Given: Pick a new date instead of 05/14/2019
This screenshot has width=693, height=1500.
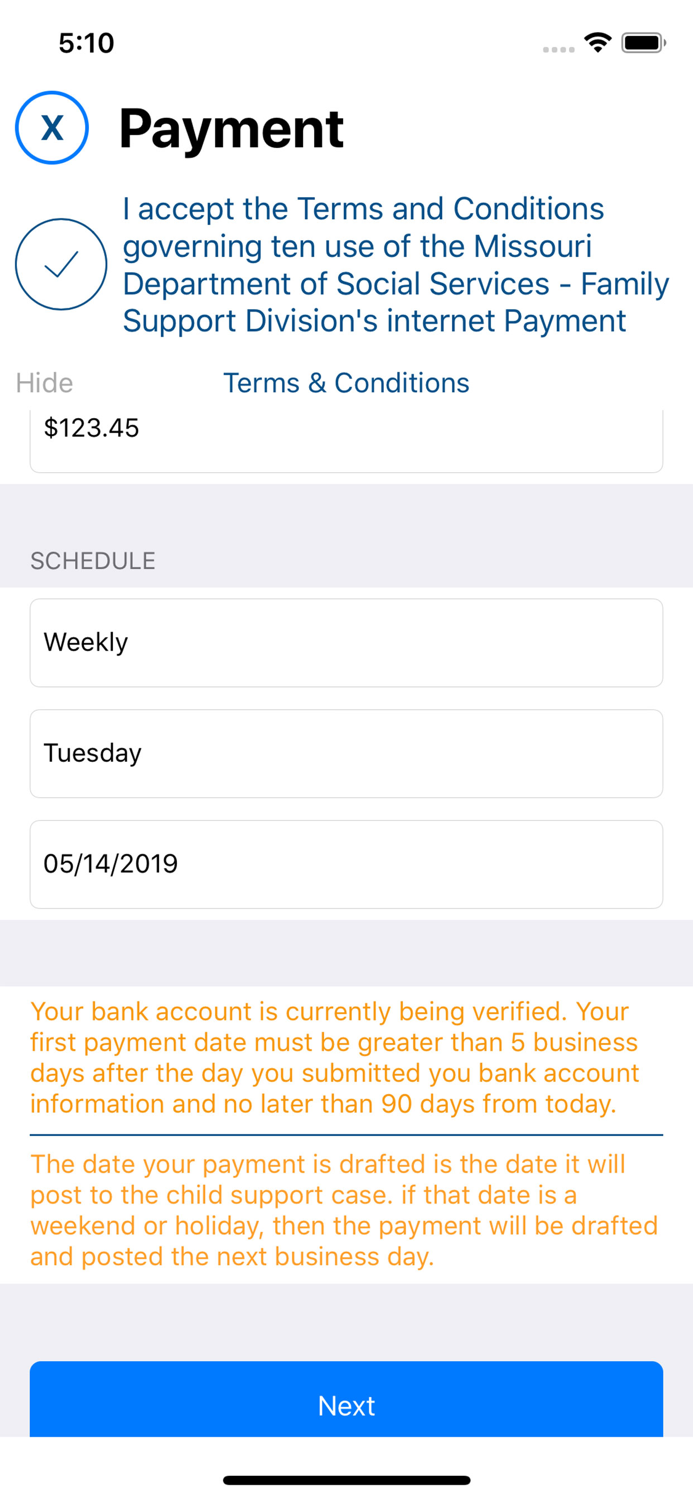Looking at the screenshot, I should pyautogui.click(x=346, y=864).
